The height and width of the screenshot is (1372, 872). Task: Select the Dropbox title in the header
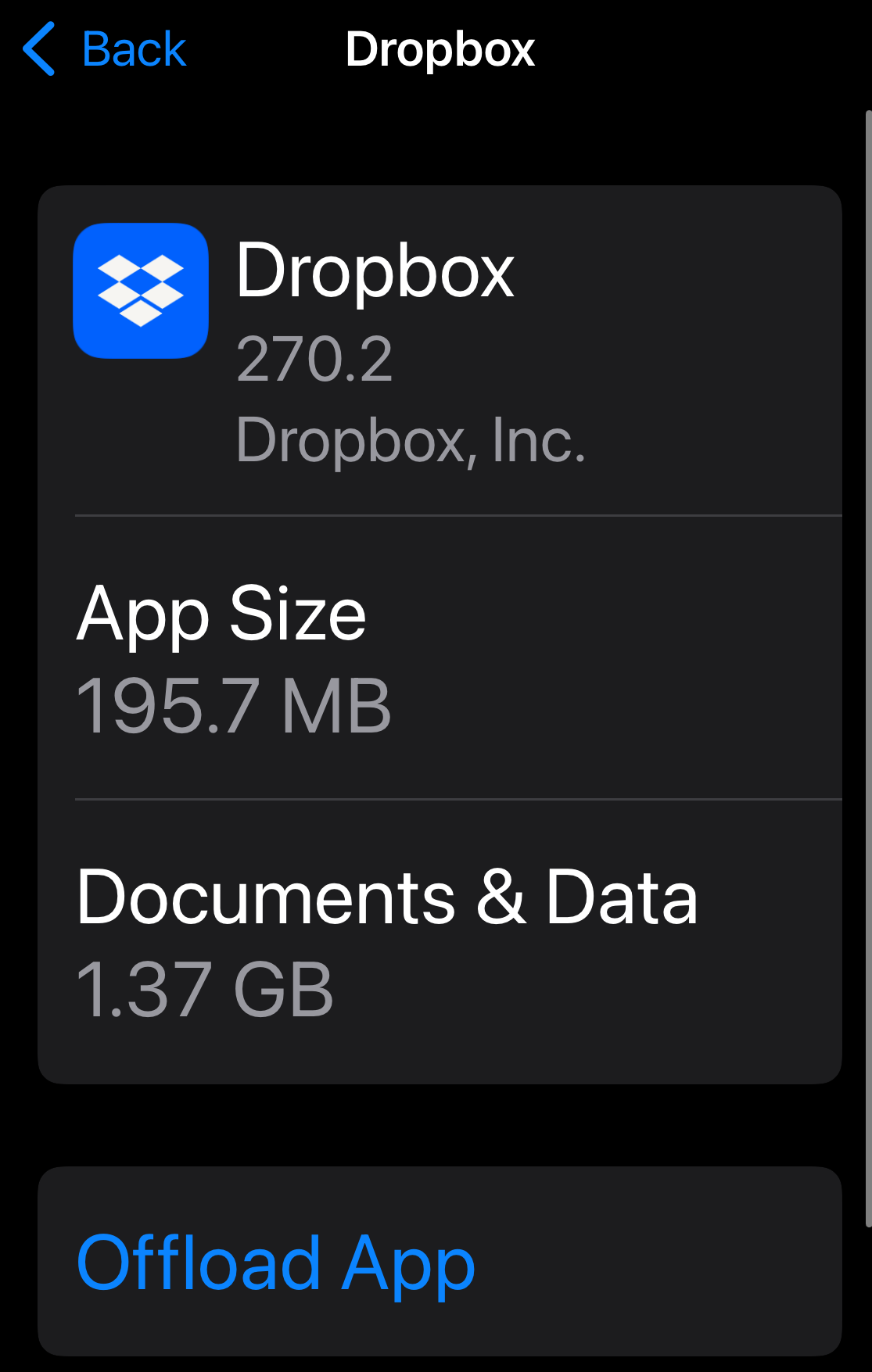tap(440, 49)
